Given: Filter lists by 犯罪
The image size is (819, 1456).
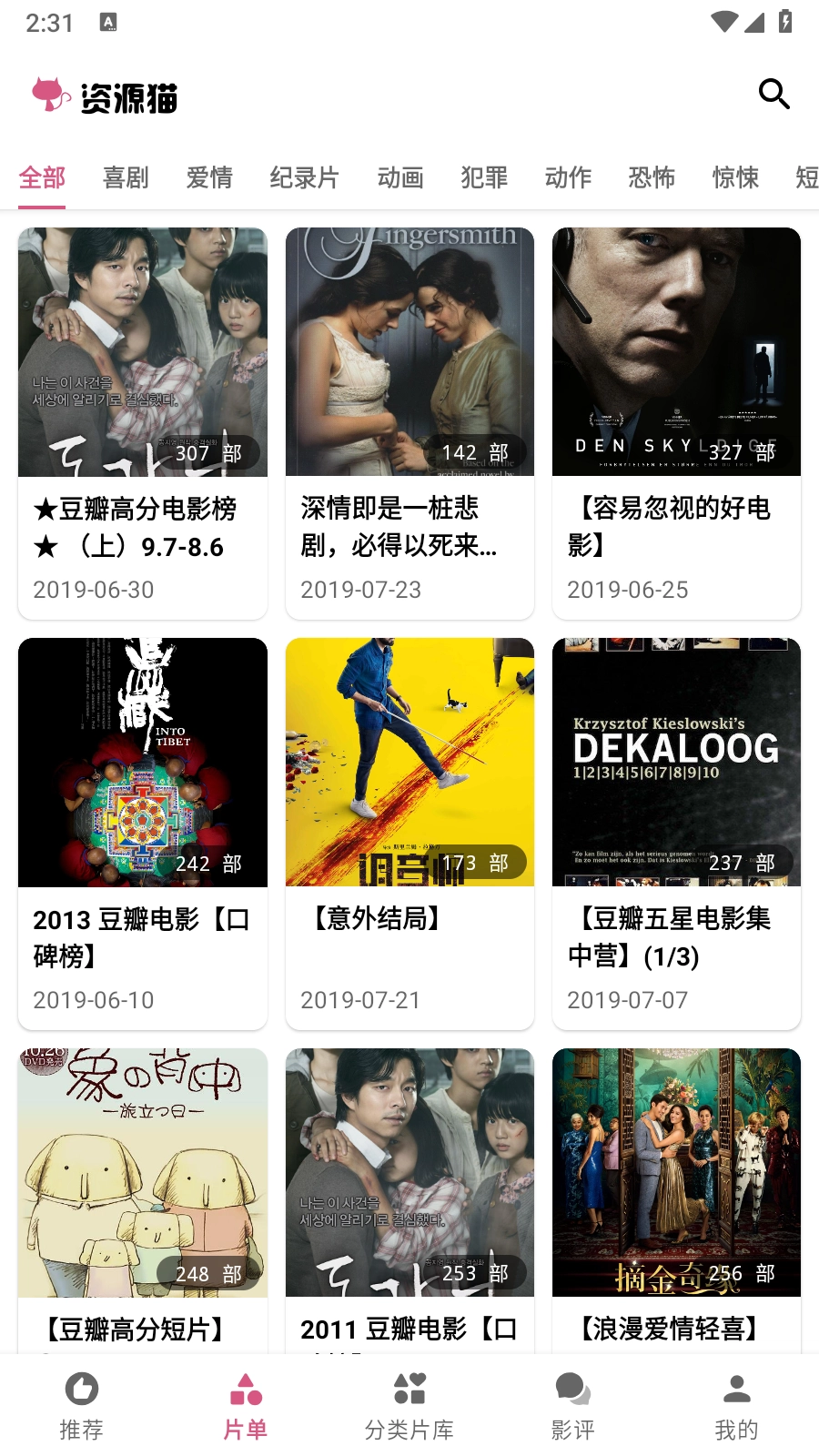Looking at the screenshot, I should click(484, 177).
